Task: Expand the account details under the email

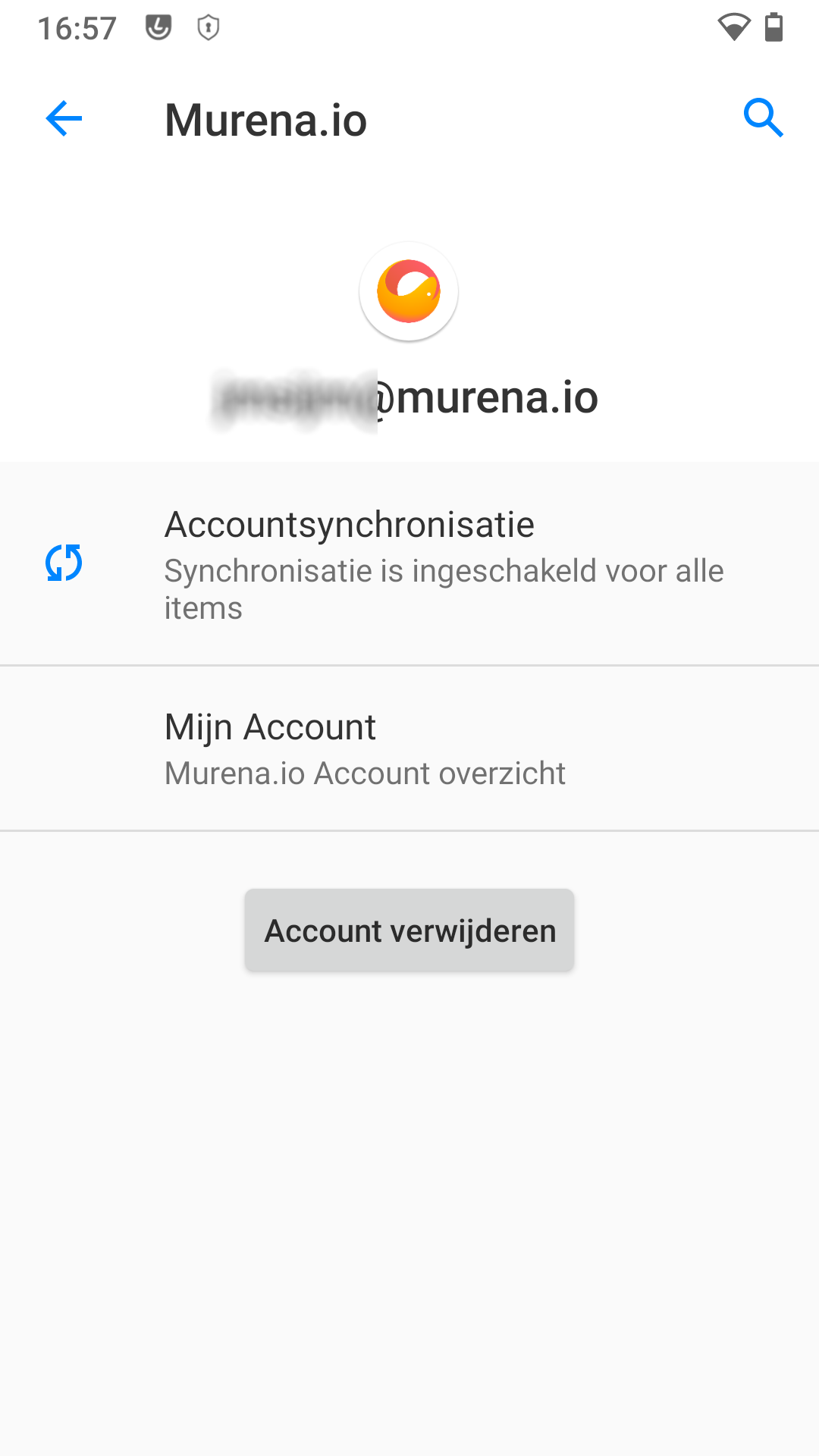Action: point(409,397)
